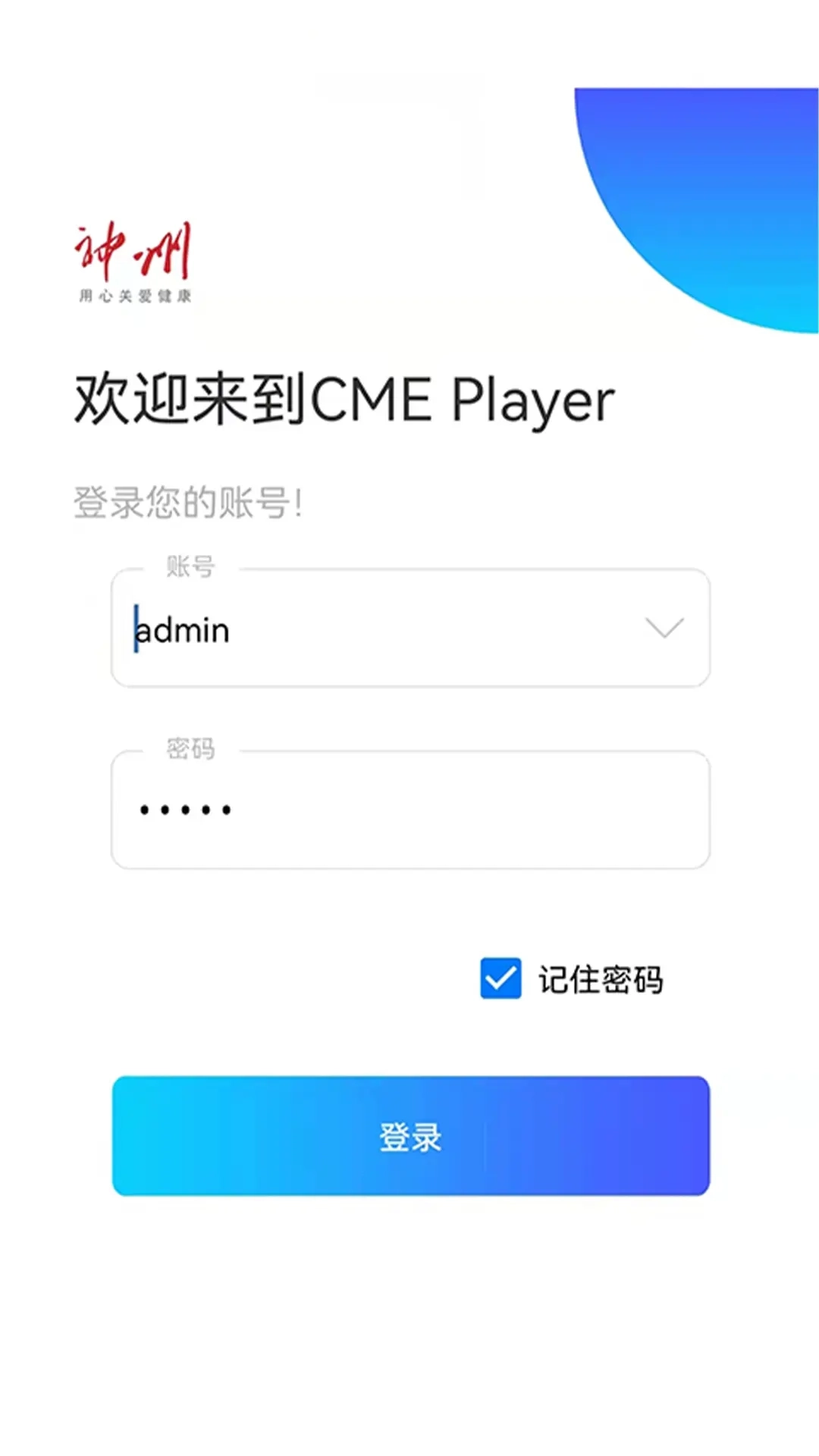This screenshot has width=819, height=1456.
Task: Uncheck the 记住密码 remember password checkbox
Action: [x=500, y=979]
